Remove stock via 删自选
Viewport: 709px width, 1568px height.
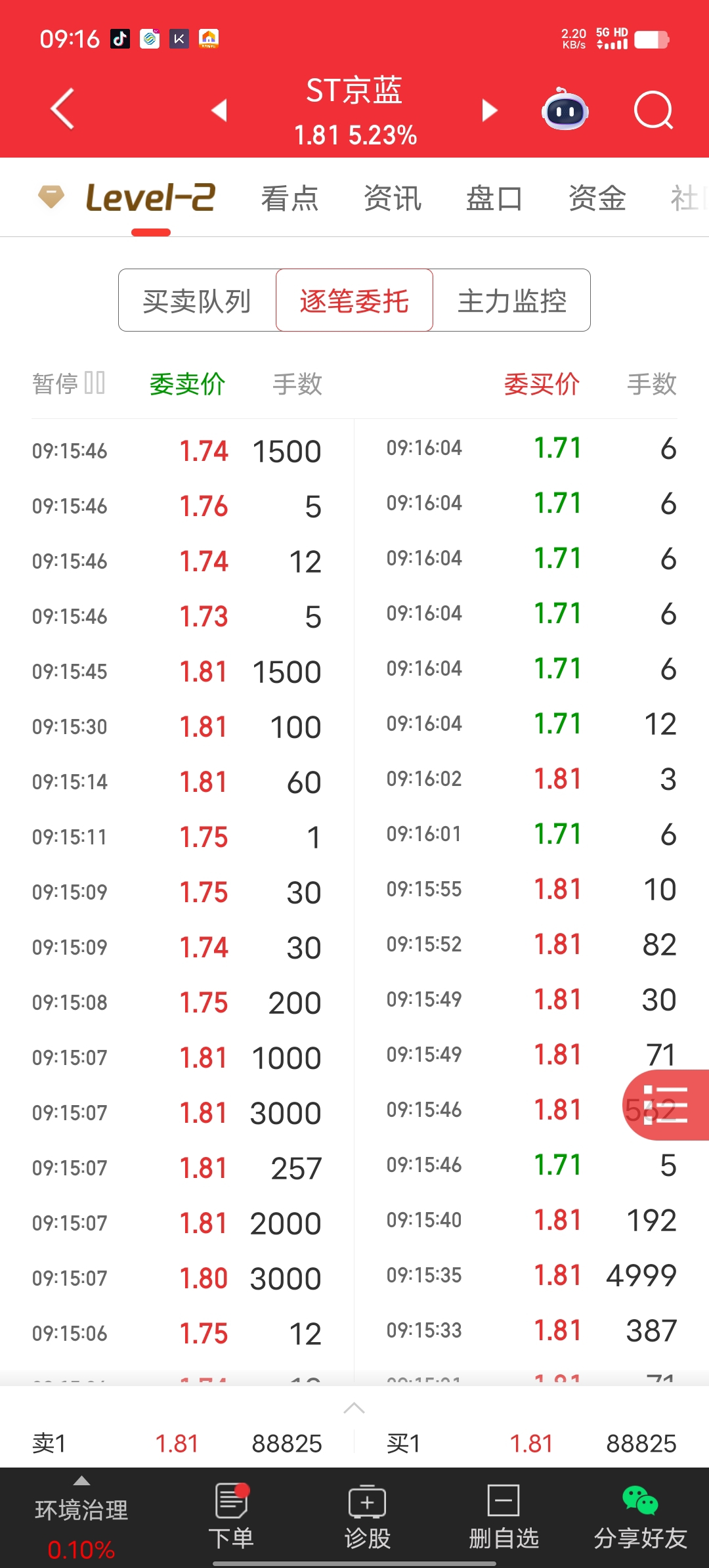coord(504,1517)
